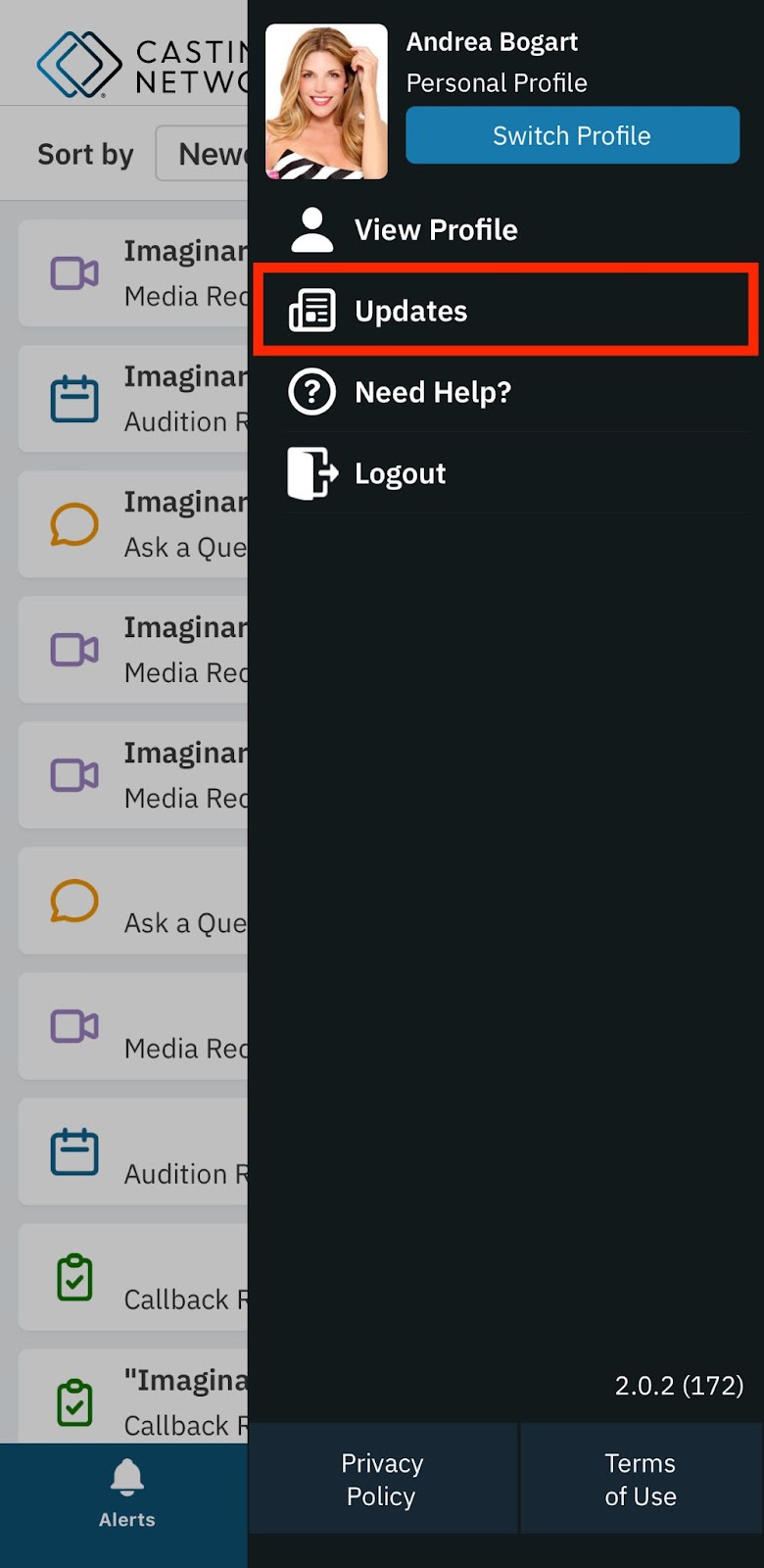764x1568 pixels.
Task: Switch to the Alerts tab
Action: coord(126,1494)
